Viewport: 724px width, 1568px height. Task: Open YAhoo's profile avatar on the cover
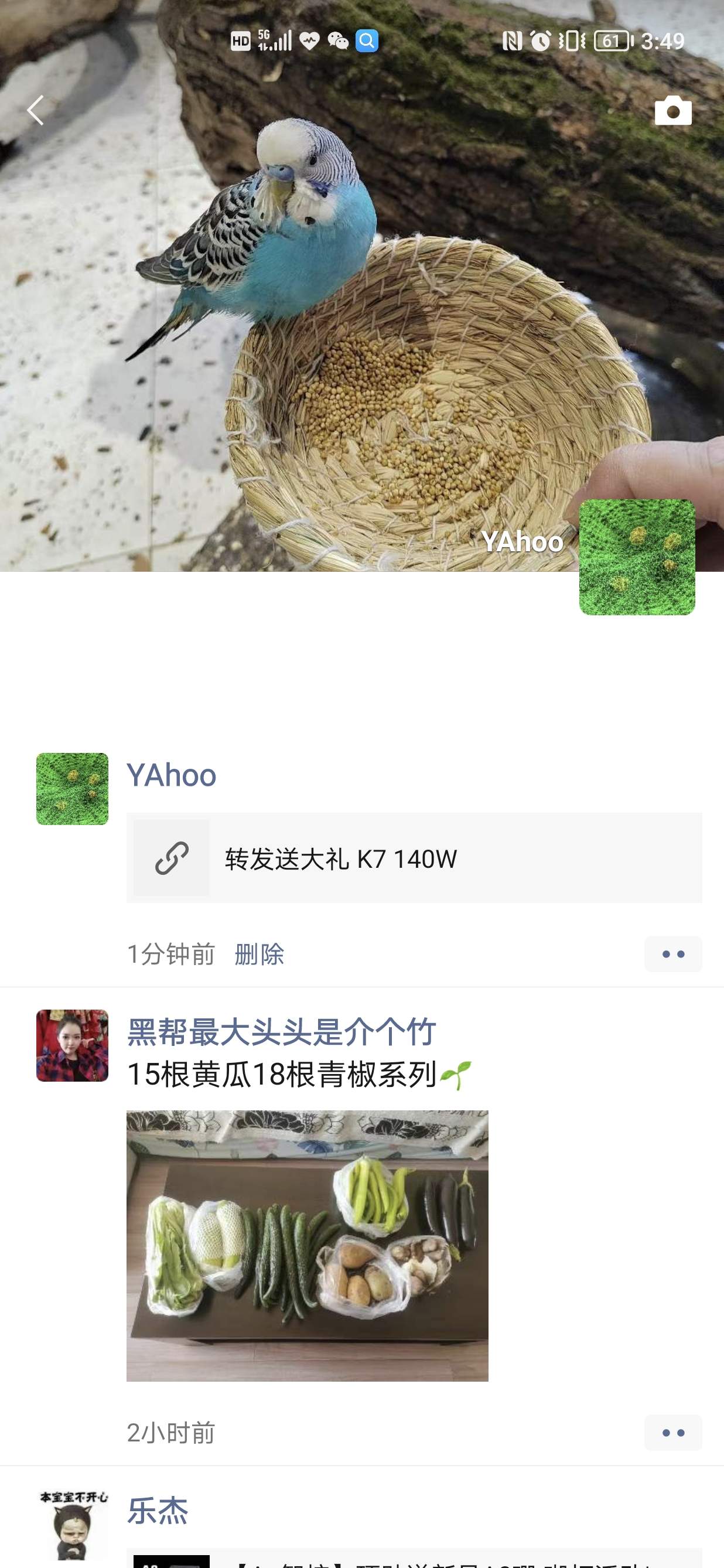[x=636, y=557]
